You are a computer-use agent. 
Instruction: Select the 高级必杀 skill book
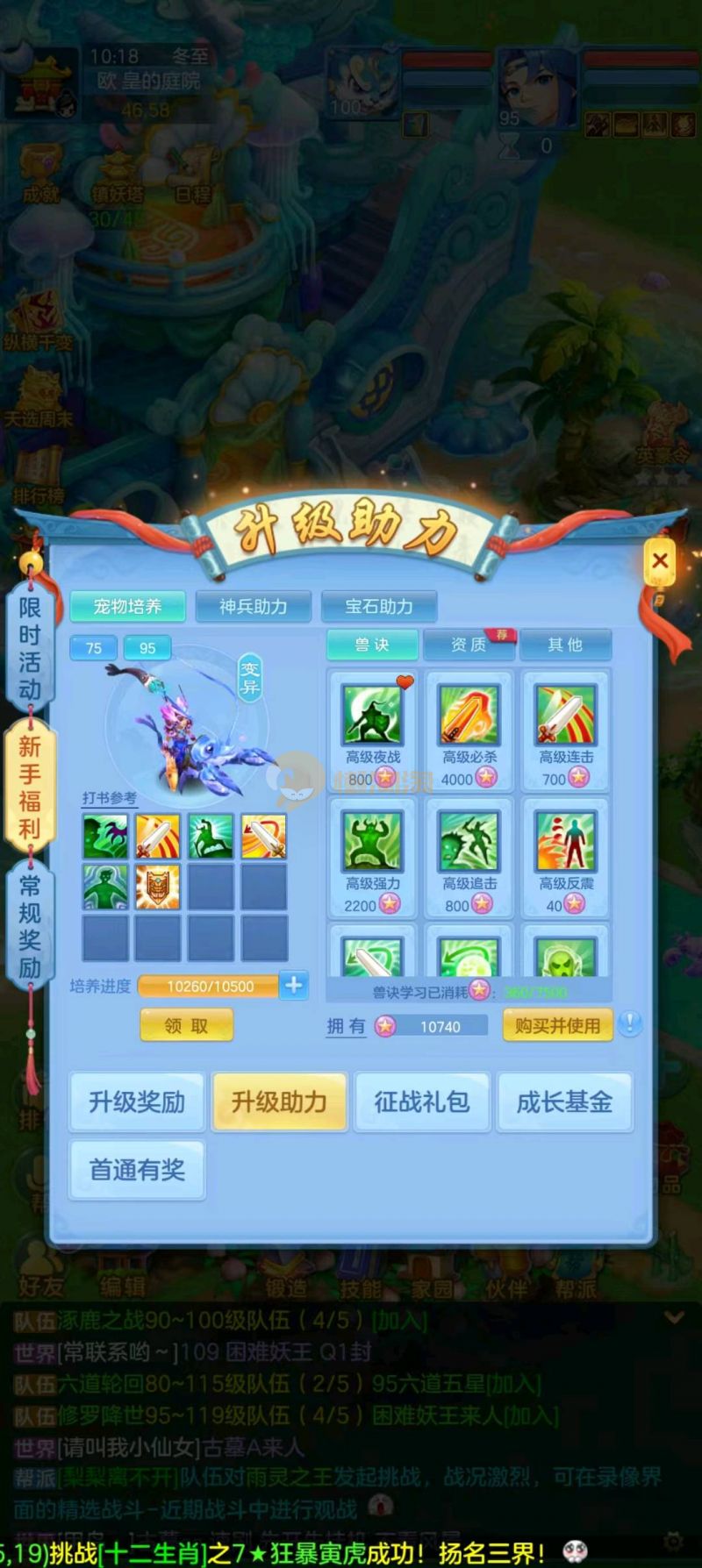point(469,730)
